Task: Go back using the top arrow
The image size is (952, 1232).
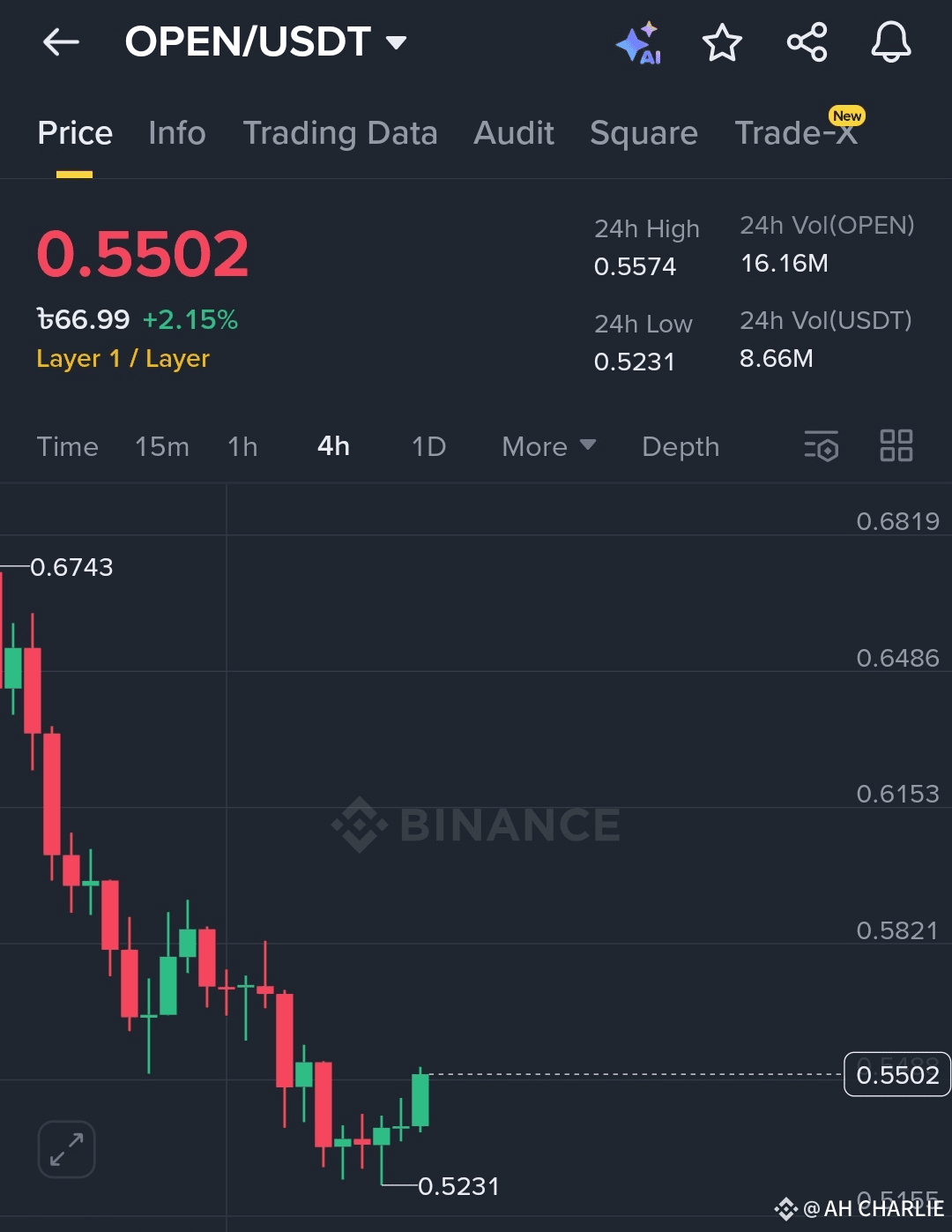Action: pyautogui.click(x=61, y=41)
